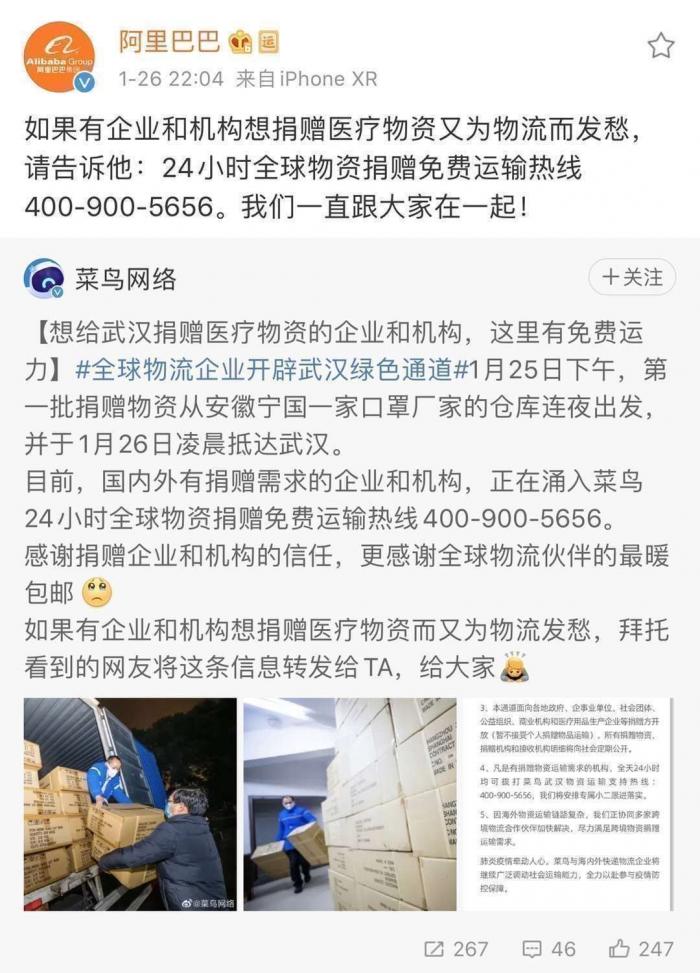Open 菜鸟网络 account avatar
Screen dimensions: 700x973
click(44, 278)
